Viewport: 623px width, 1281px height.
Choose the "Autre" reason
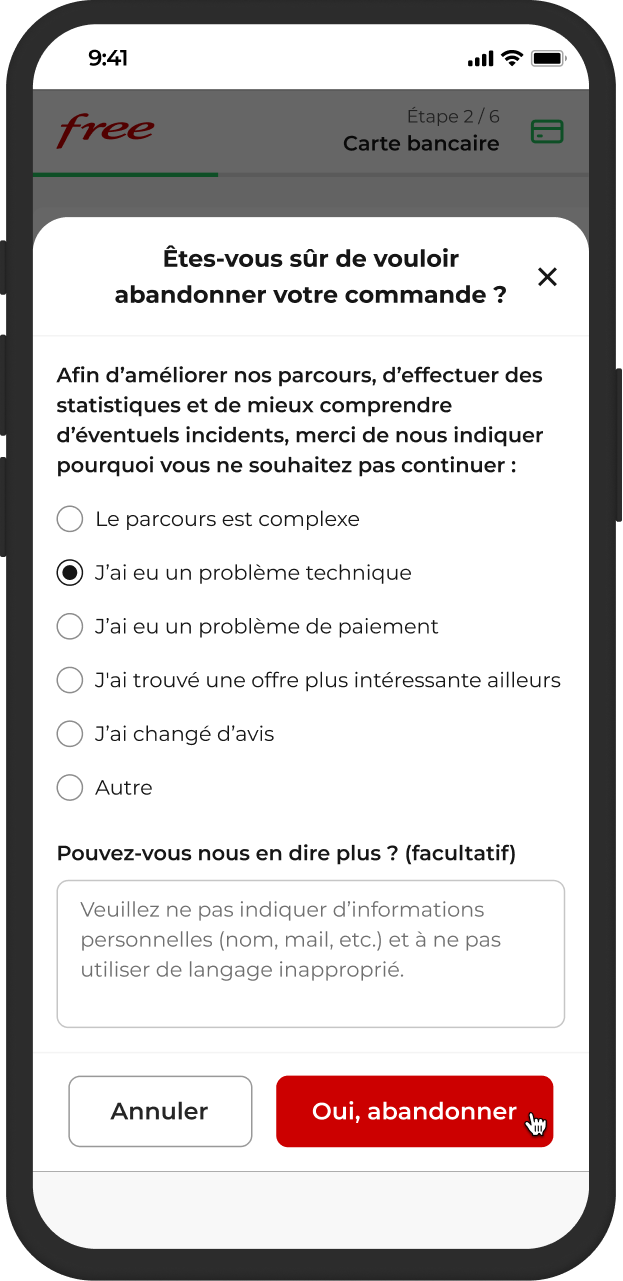click(70, 788)
